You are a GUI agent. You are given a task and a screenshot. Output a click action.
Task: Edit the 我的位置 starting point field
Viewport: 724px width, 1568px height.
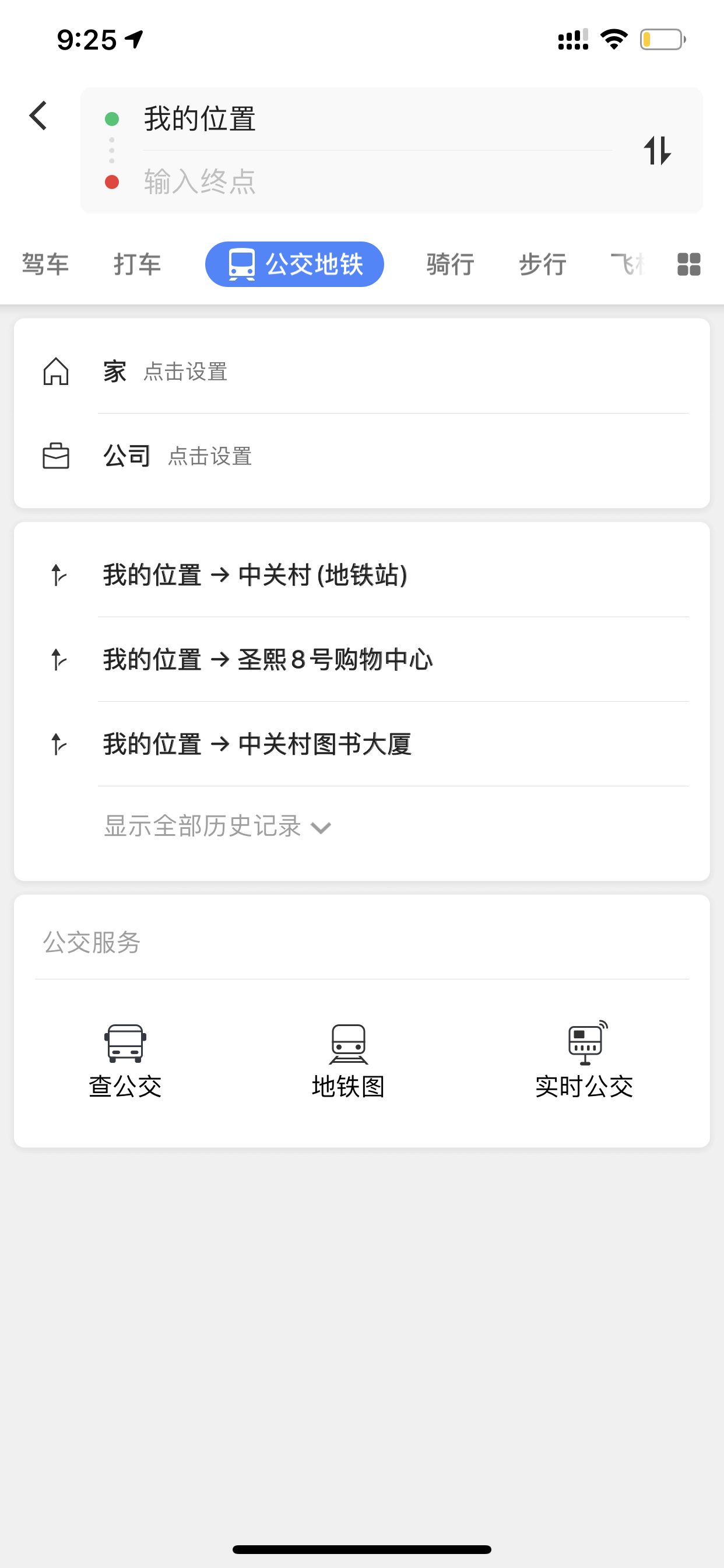377,118
